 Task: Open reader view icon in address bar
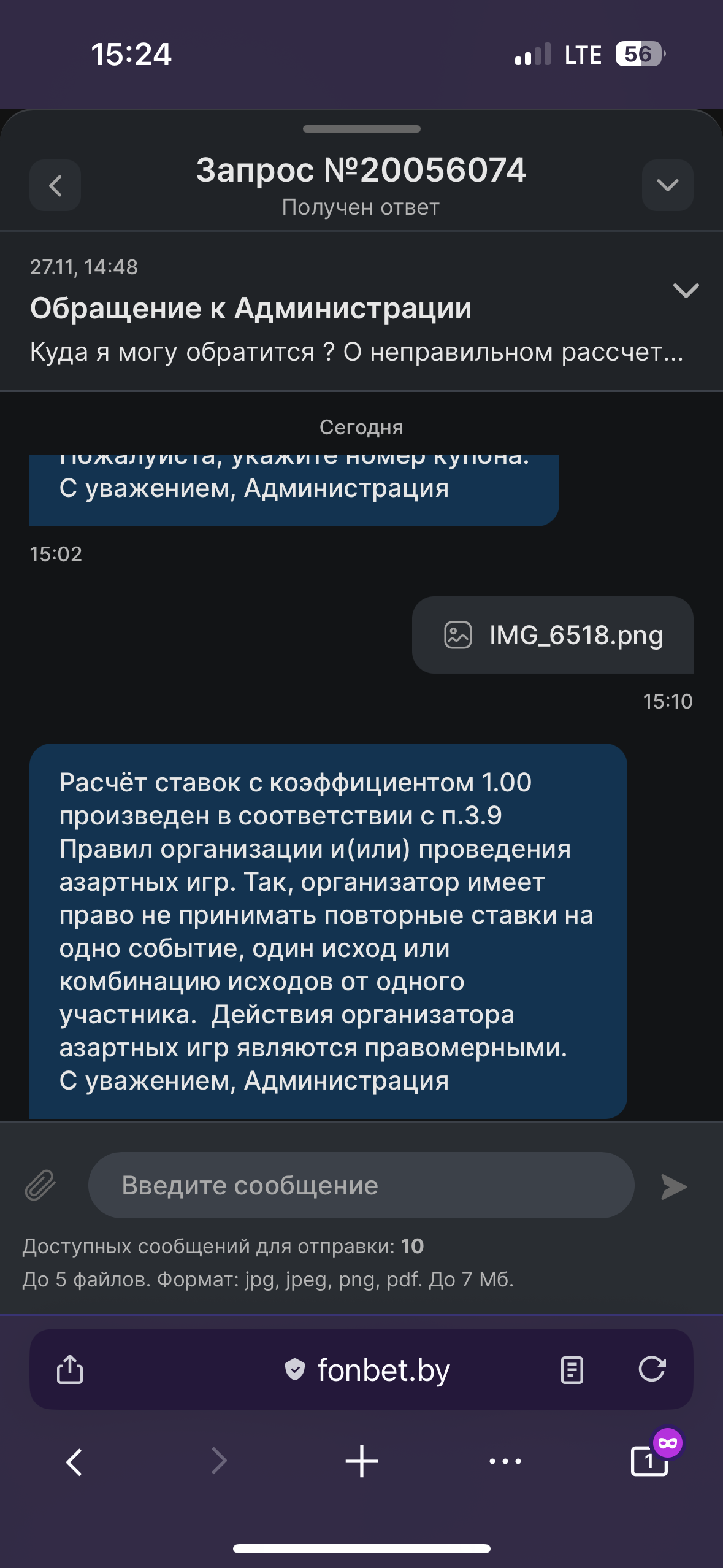tap(572, 1370)
